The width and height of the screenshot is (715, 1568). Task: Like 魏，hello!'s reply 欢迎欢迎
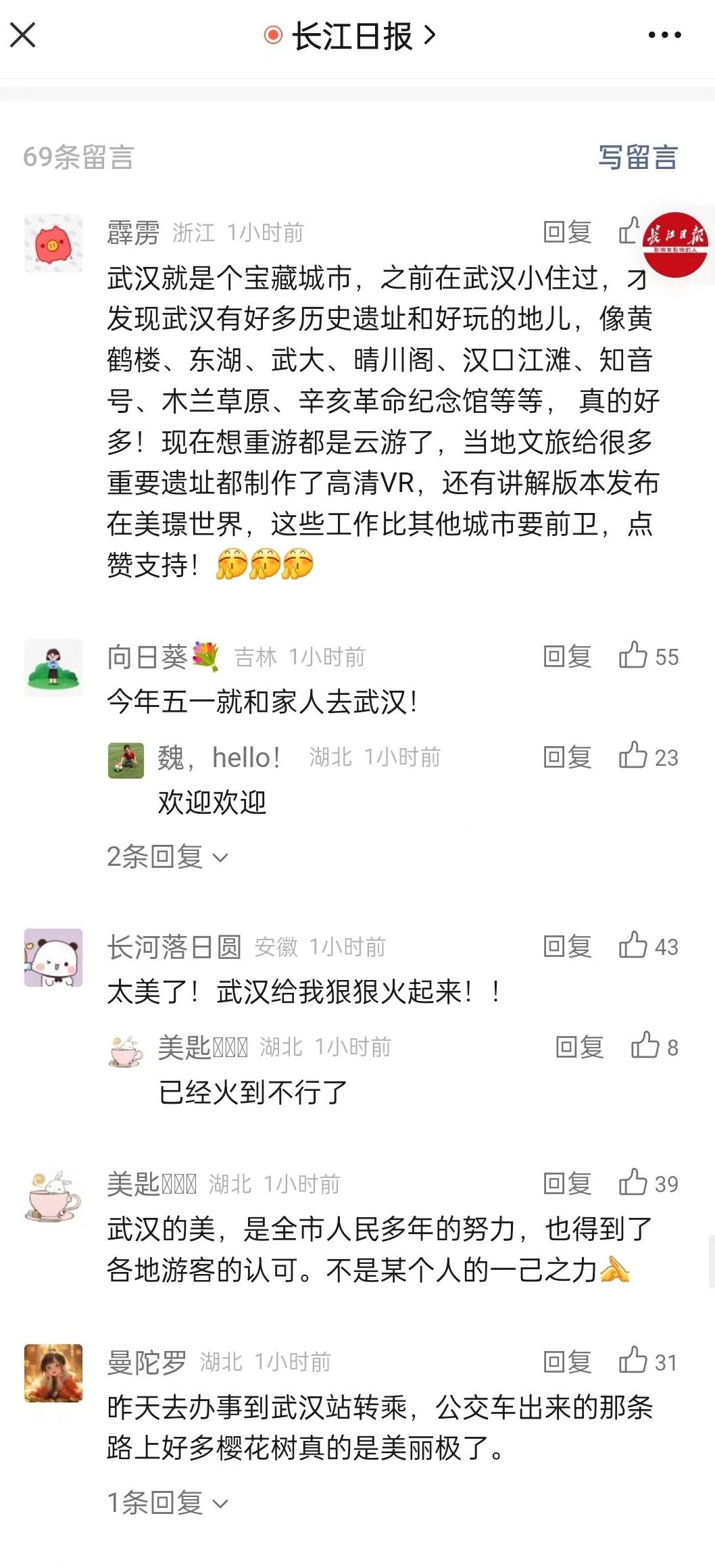[634, 756]
